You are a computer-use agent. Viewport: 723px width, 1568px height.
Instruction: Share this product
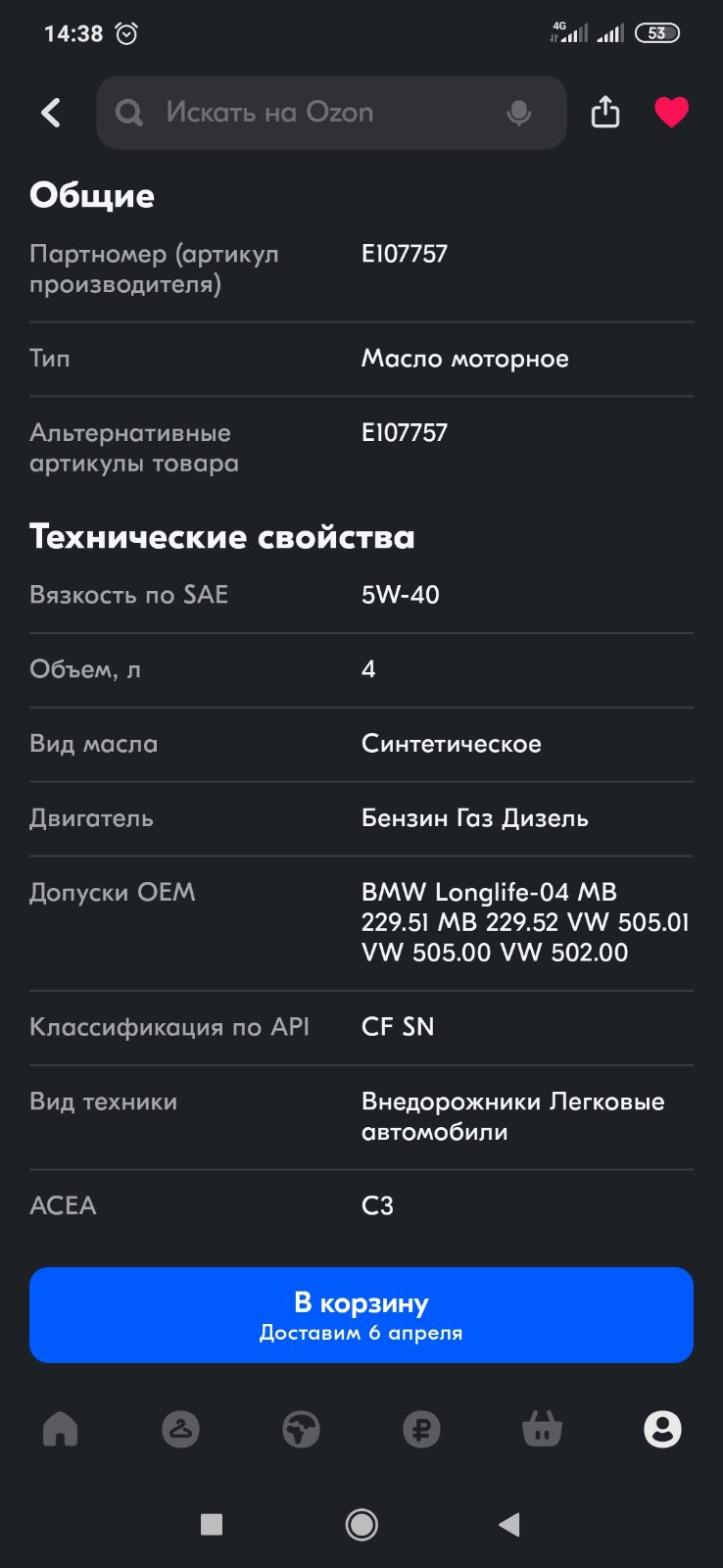click(605, 112)
